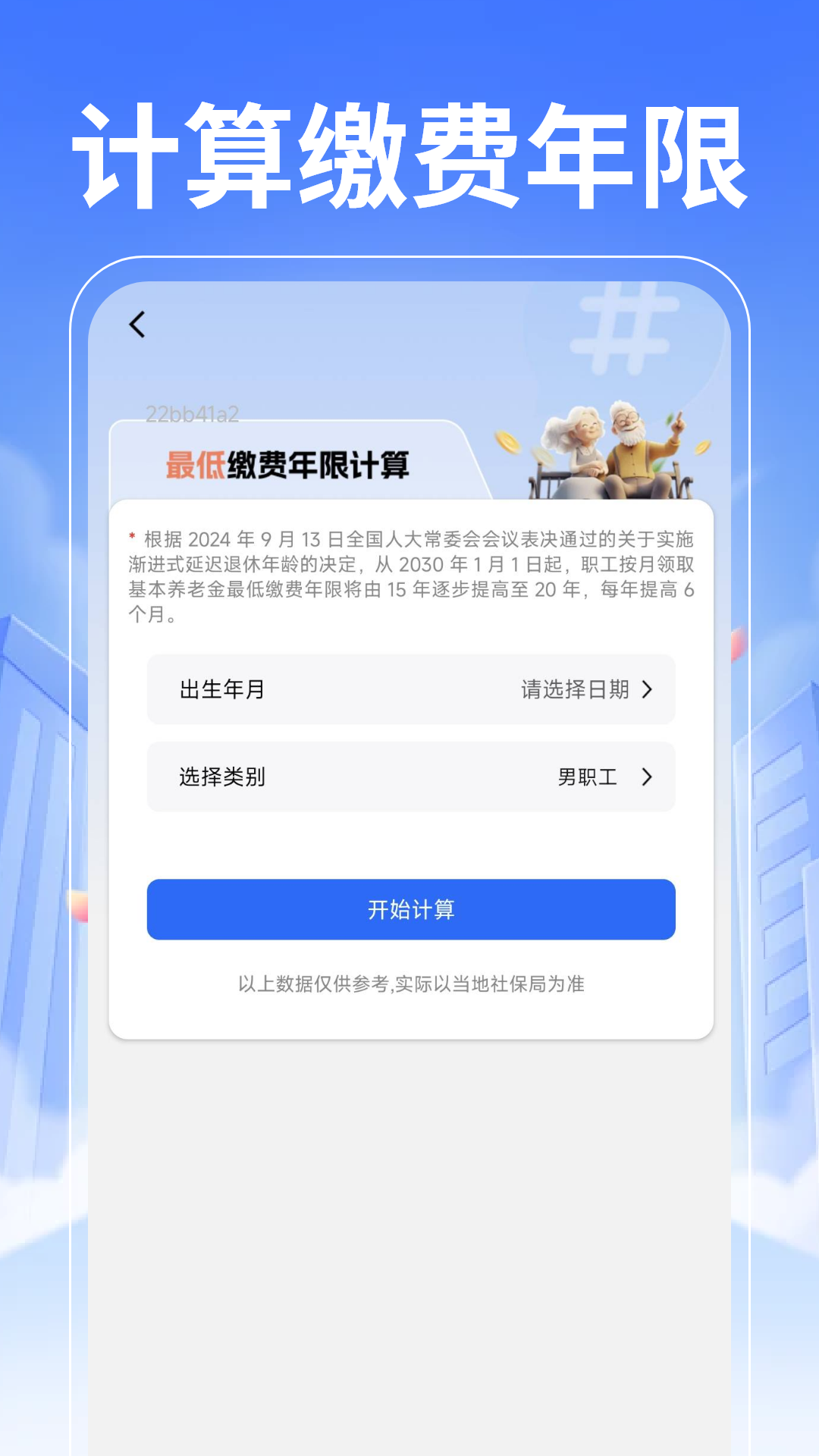
Task: Open the 出生年月 date picker
Action: point(409,689)
